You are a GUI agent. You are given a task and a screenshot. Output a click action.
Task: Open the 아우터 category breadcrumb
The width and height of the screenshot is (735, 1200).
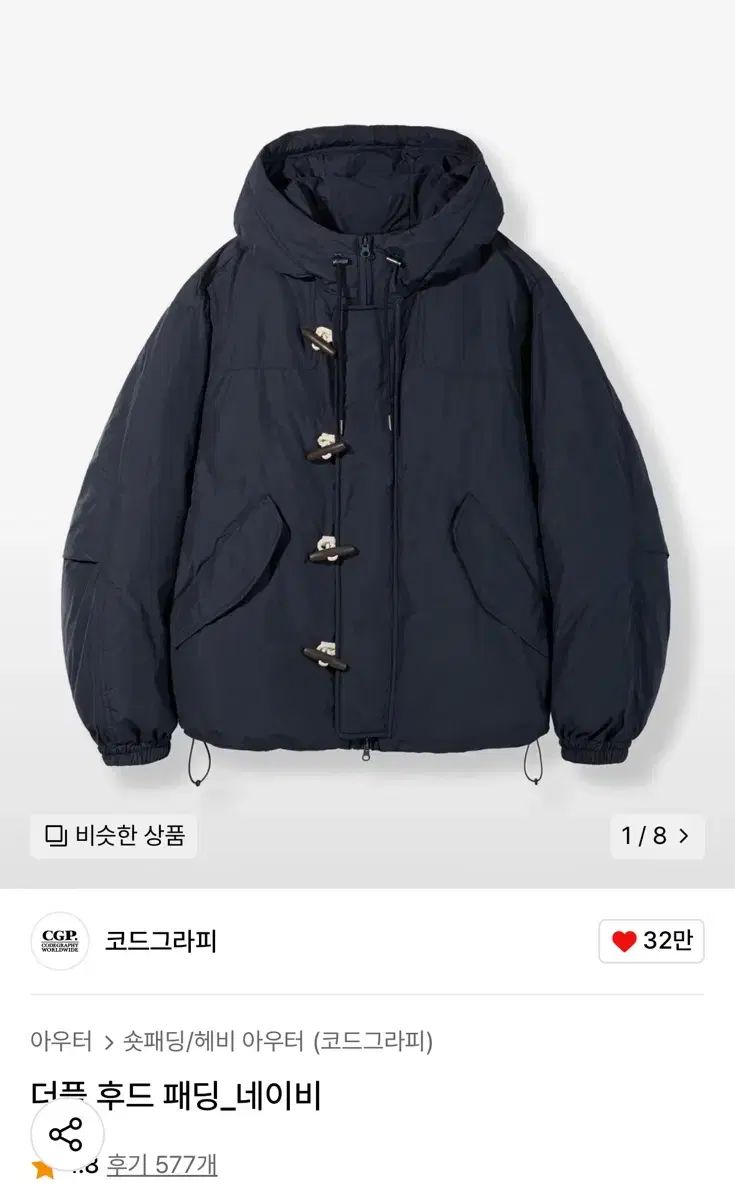[x=61, y=1041]
